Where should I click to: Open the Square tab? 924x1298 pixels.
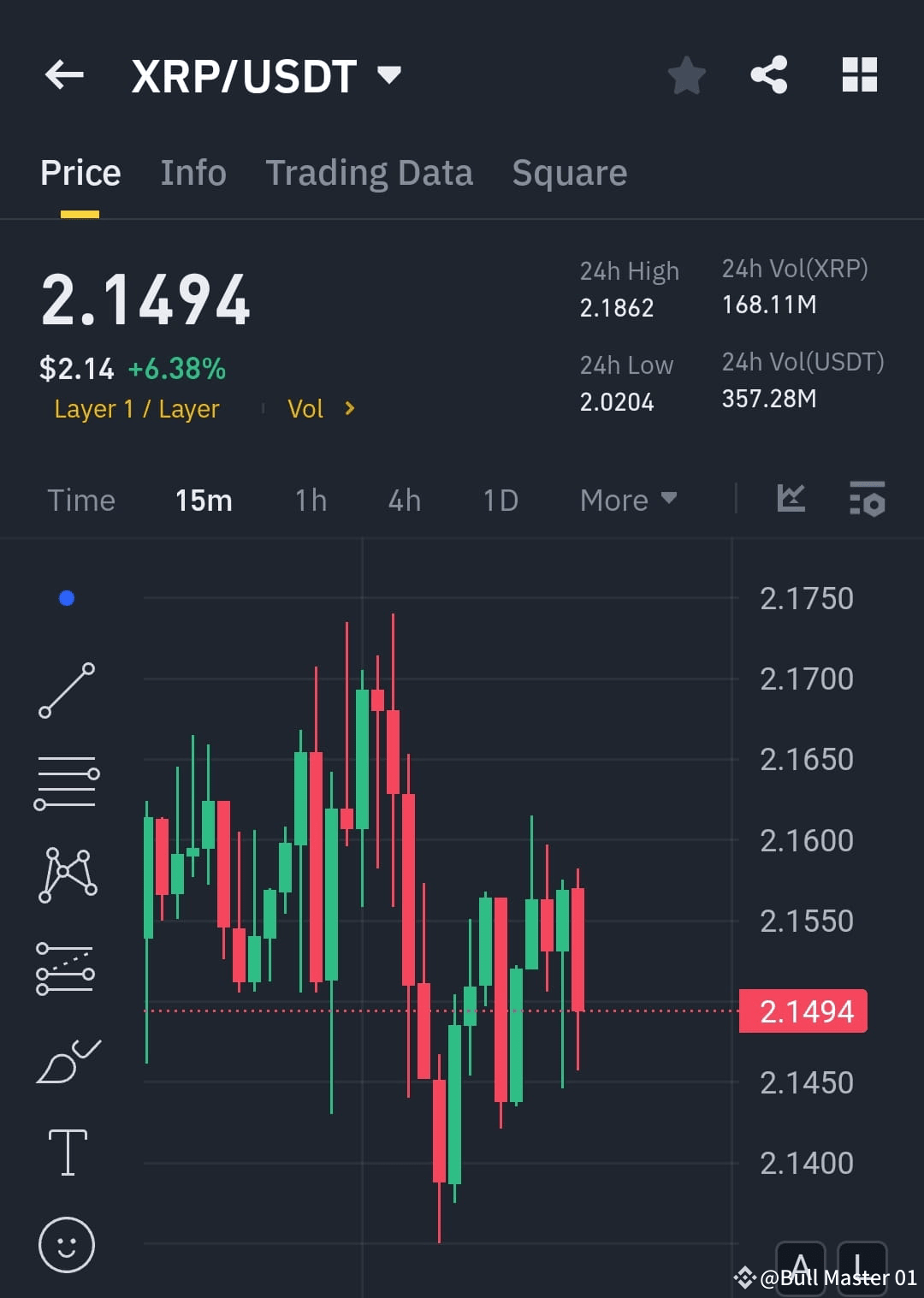[569, 172]
